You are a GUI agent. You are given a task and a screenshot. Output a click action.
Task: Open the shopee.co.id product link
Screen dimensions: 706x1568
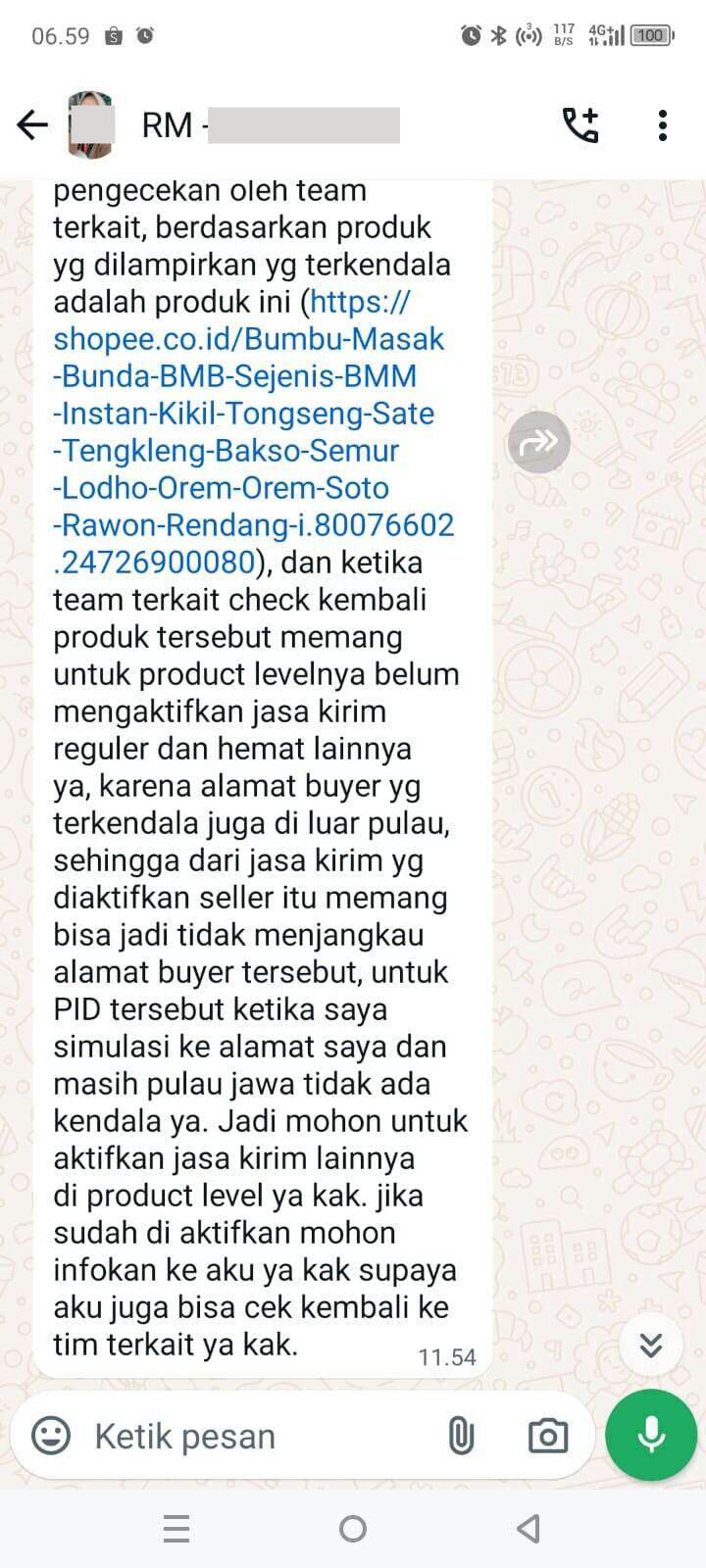[253, 431]
